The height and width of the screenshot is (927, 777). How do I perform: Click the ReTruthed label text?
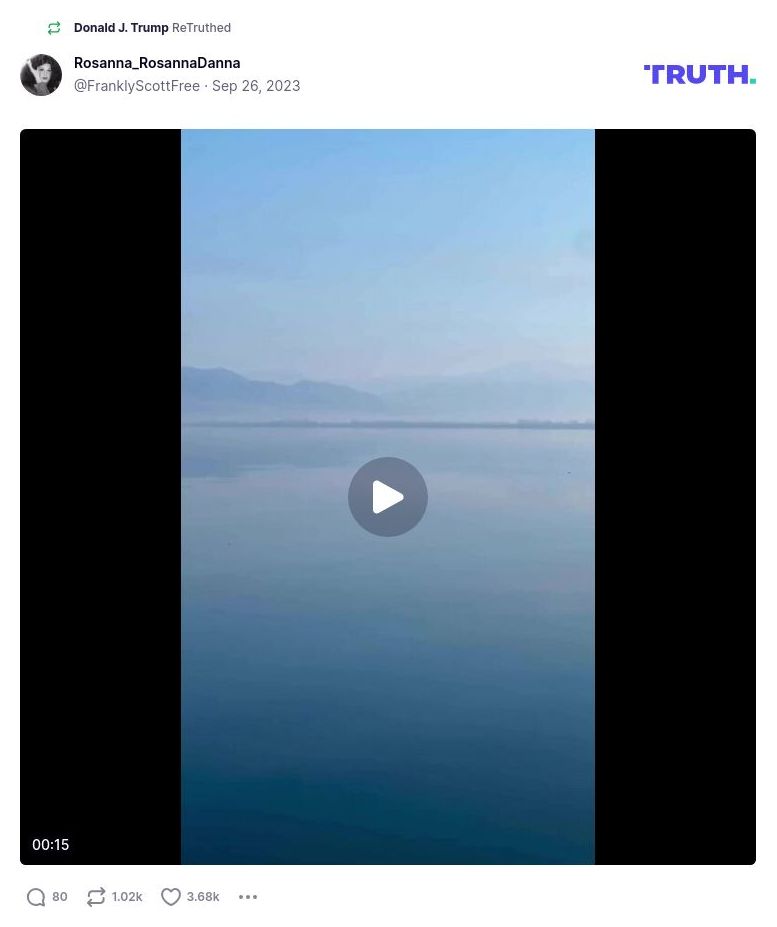(x=201, y=27)
